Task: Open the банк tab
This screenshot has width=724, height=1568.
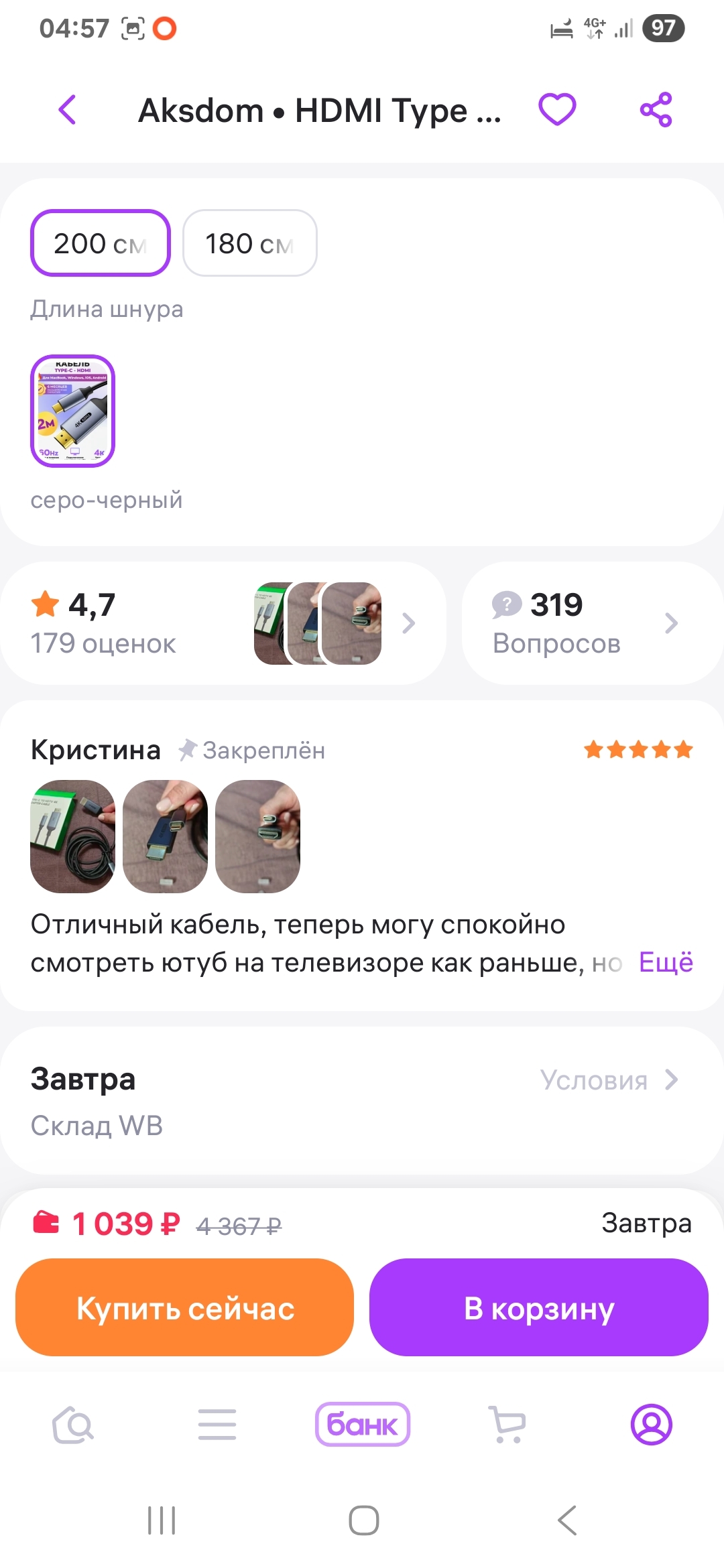Action: tap(363, 1425)
